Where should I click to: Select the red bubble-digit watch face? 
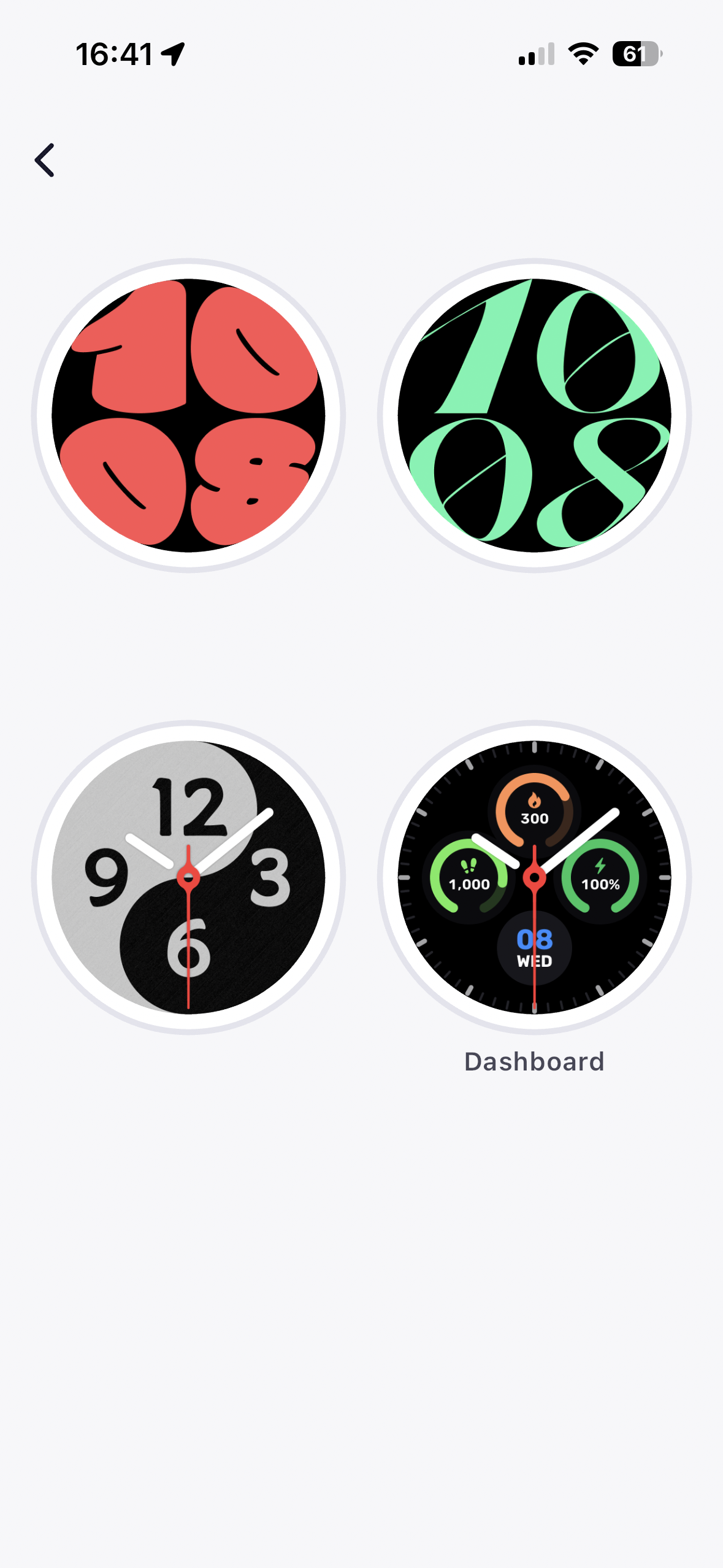(x=188, y=416)
